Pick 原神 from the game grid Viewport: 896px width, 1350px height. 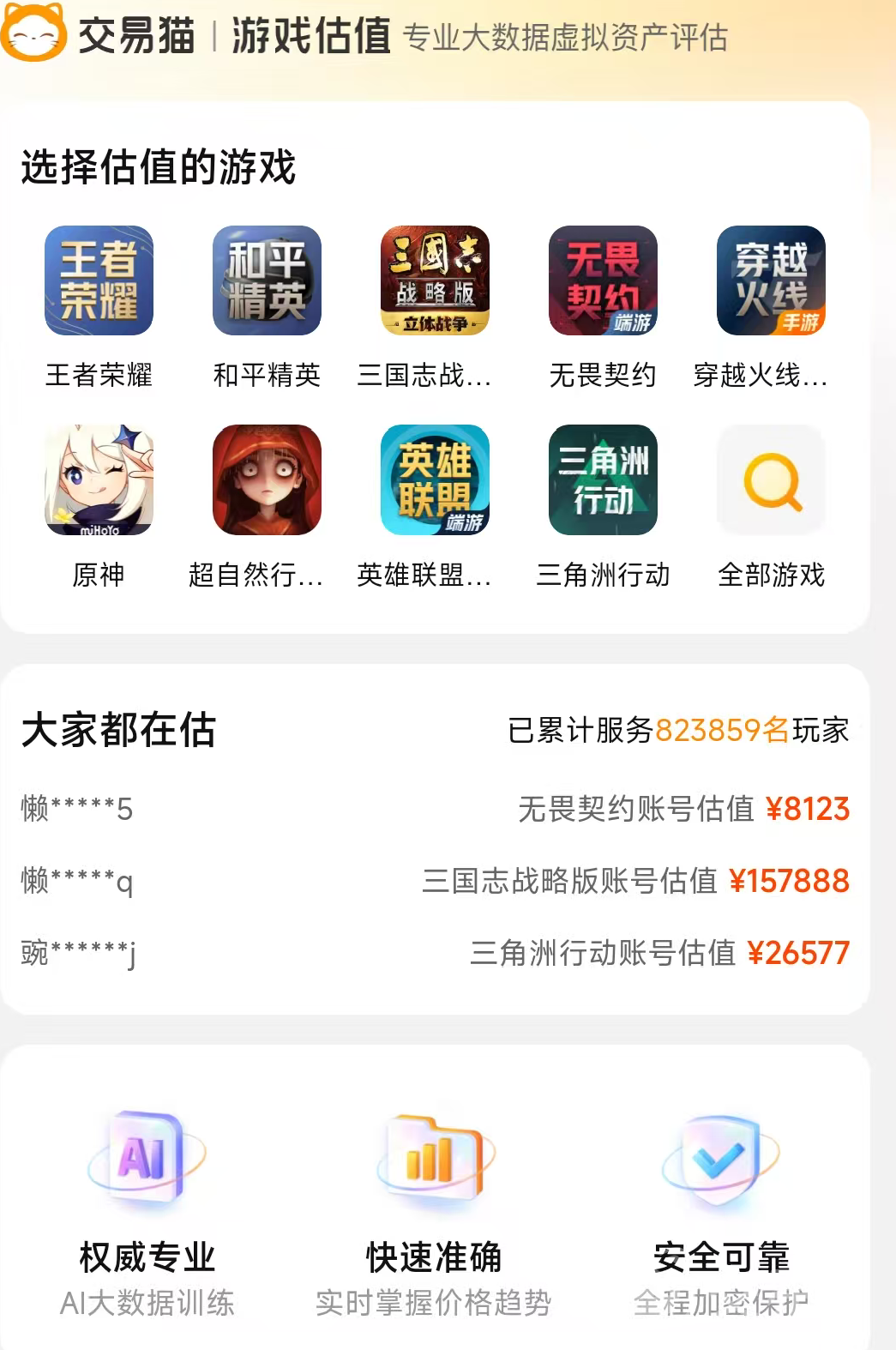99,479
